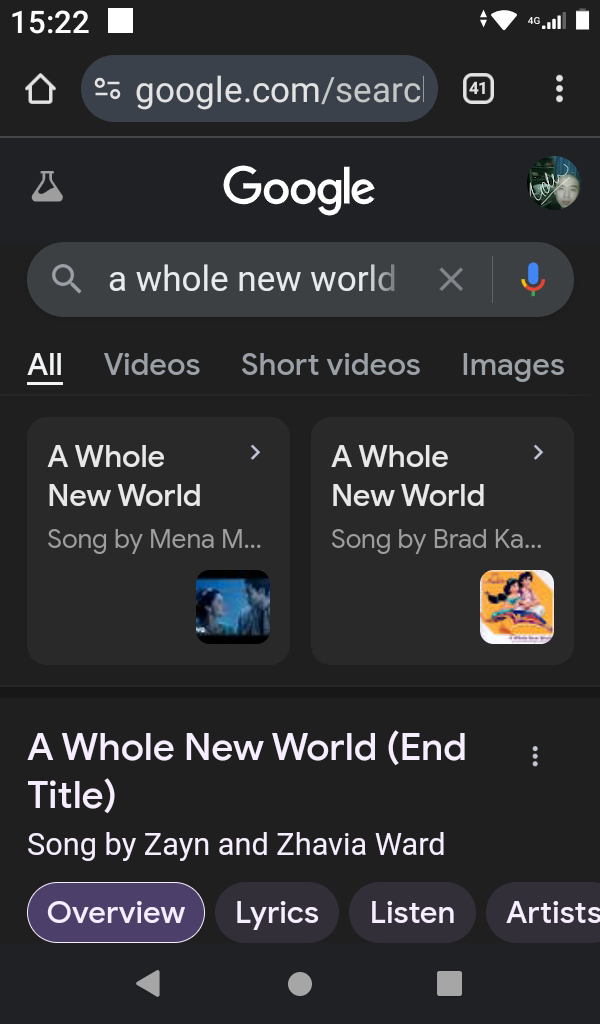The image size is (600, 1024).
Task: Open the Chrome overflow menu
Action: pyautogui.click(x=559, y=89)
